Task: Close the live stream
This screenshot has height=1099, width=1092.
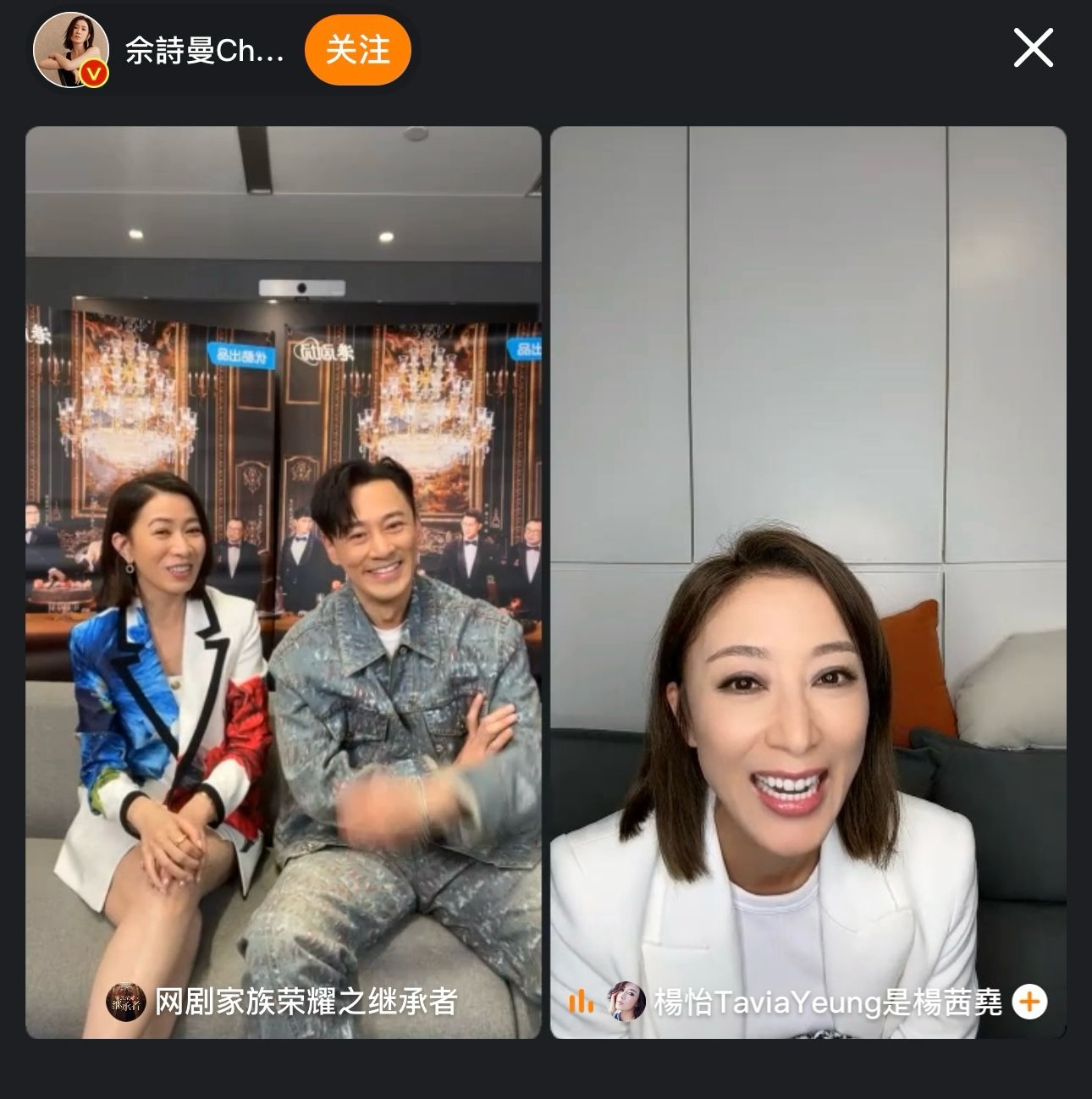Action: [1033, 48]
